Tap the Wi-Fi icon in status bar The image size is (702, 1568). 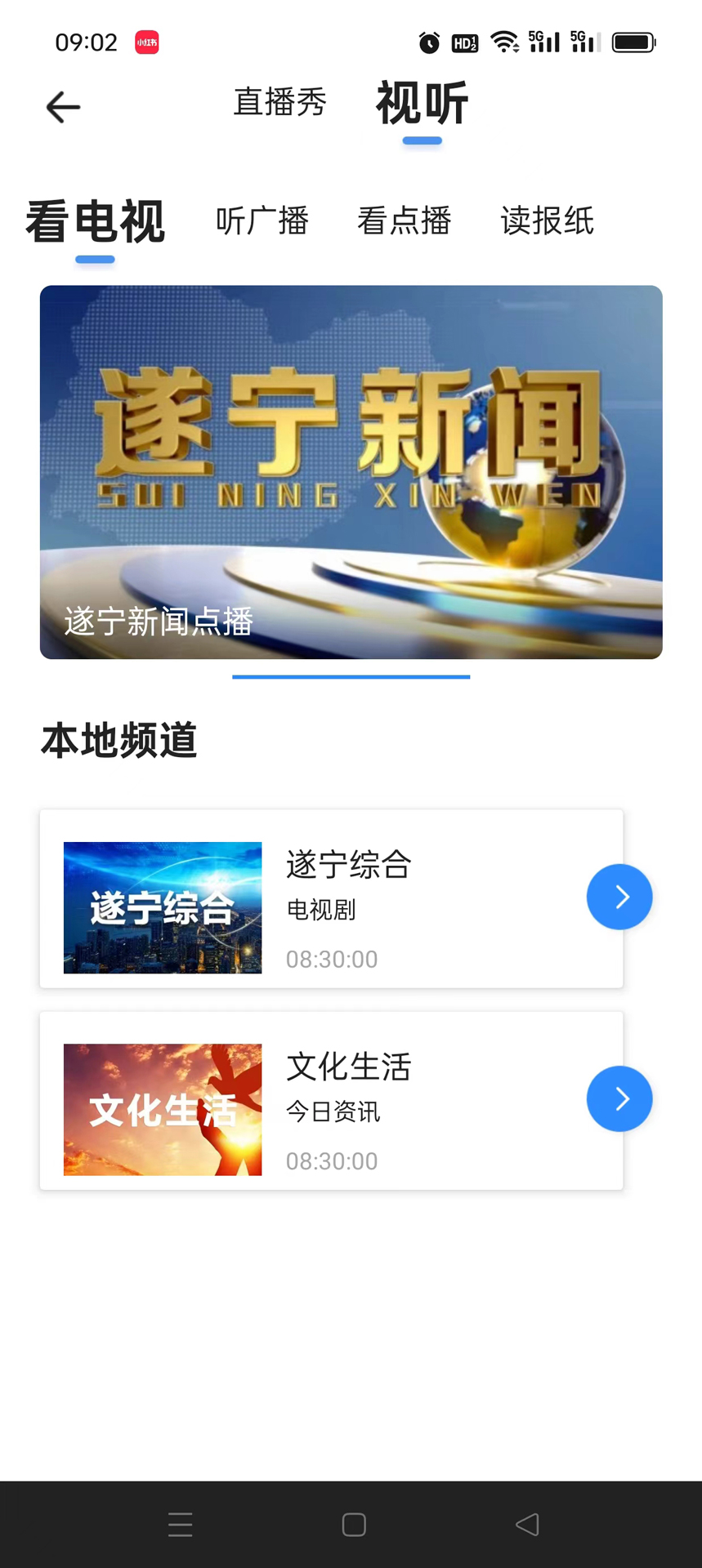pyautogui.click(x=504, y=41)
